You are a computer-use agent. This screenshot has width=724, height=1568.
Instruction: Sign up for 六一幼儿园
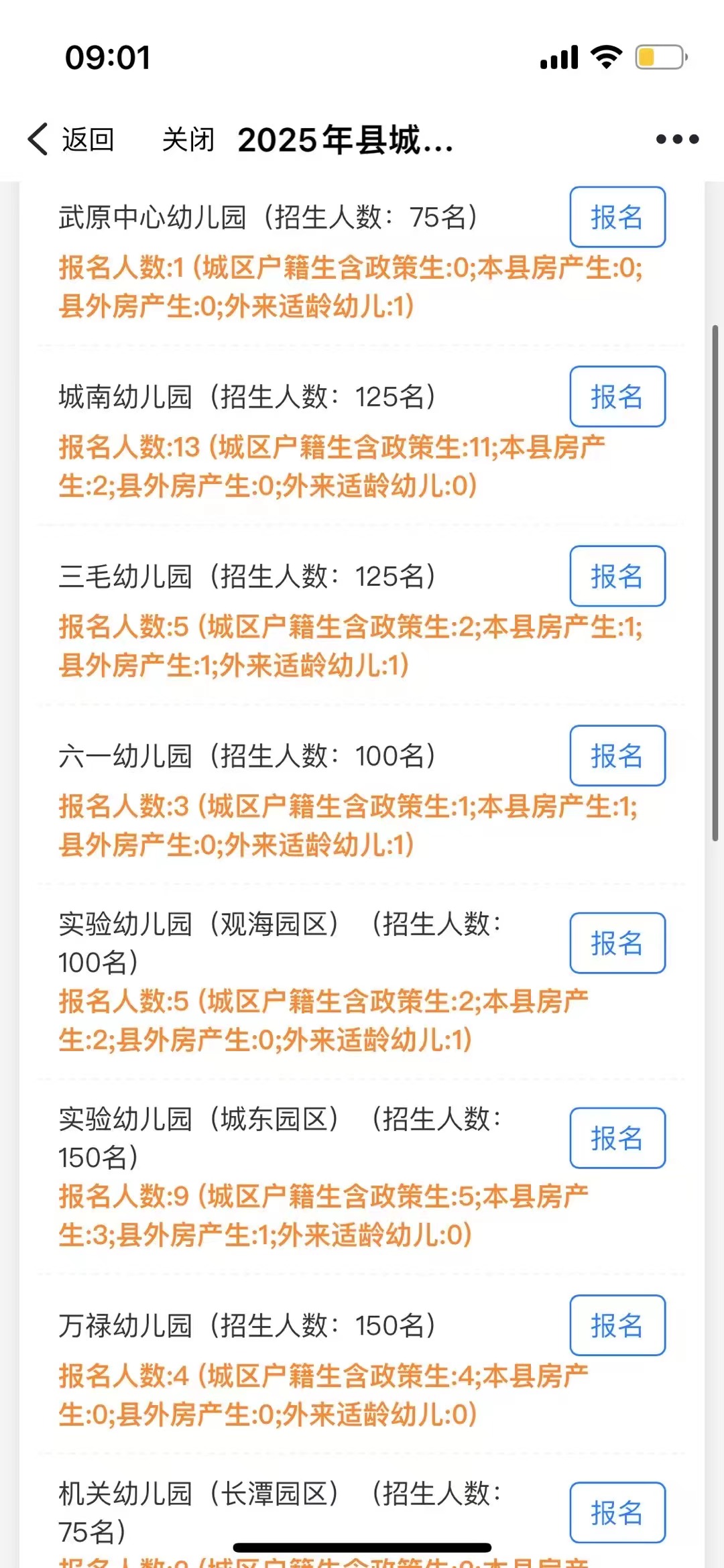(617, 756)
